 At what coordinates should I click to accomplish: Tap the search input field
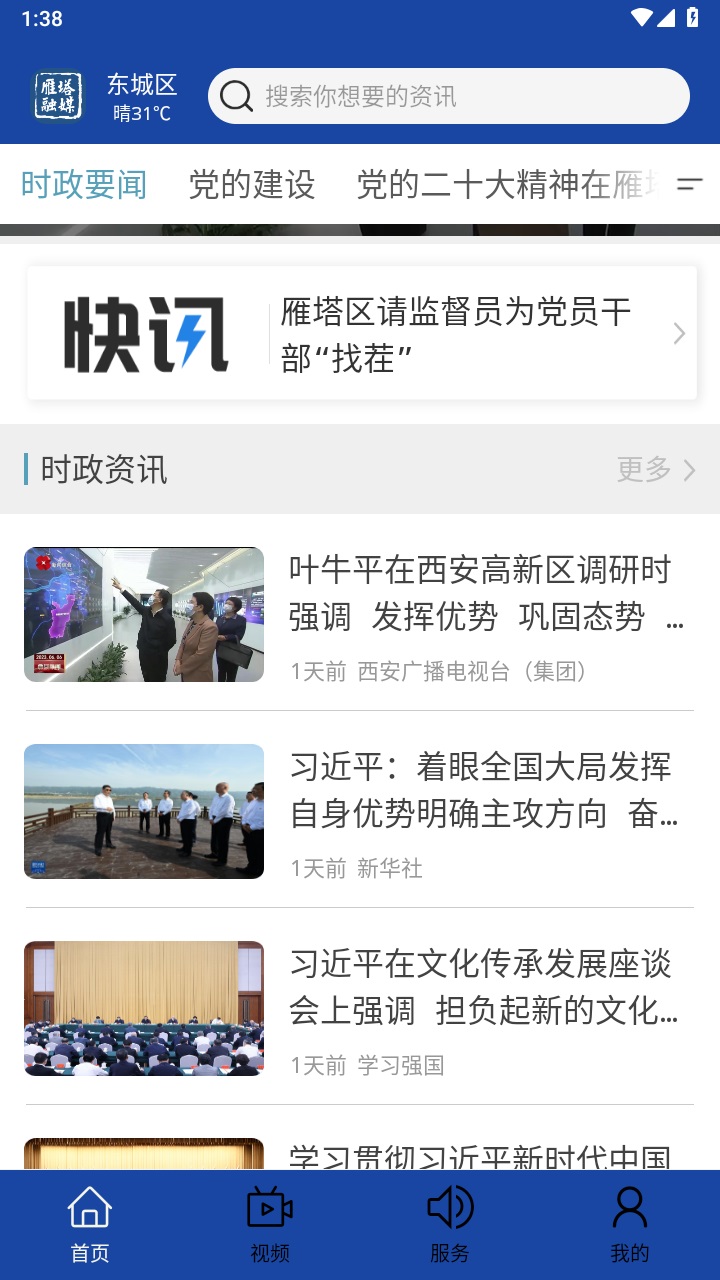420,96
